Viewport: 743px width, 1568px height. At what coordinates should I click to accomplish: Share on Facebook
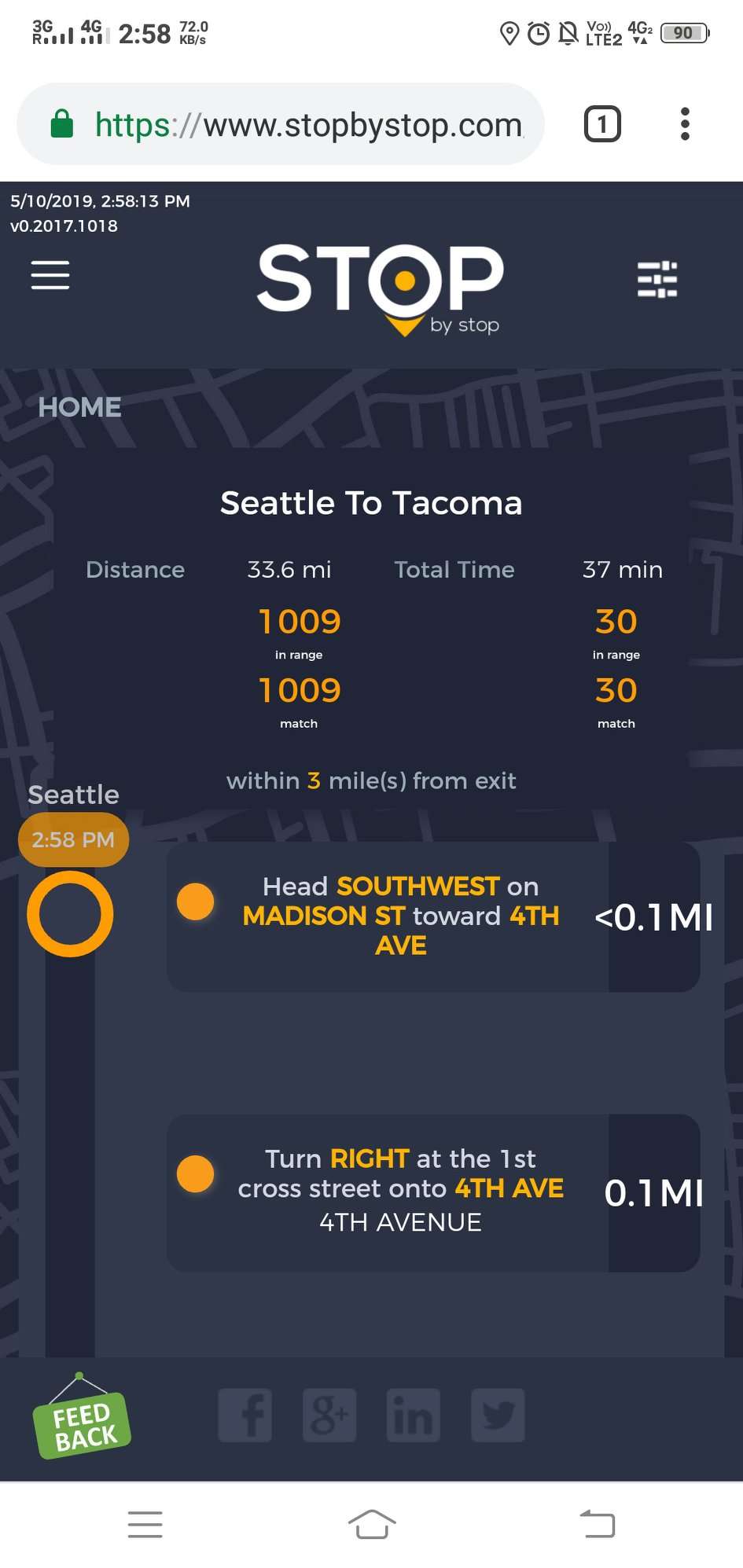coord(245,1415)
